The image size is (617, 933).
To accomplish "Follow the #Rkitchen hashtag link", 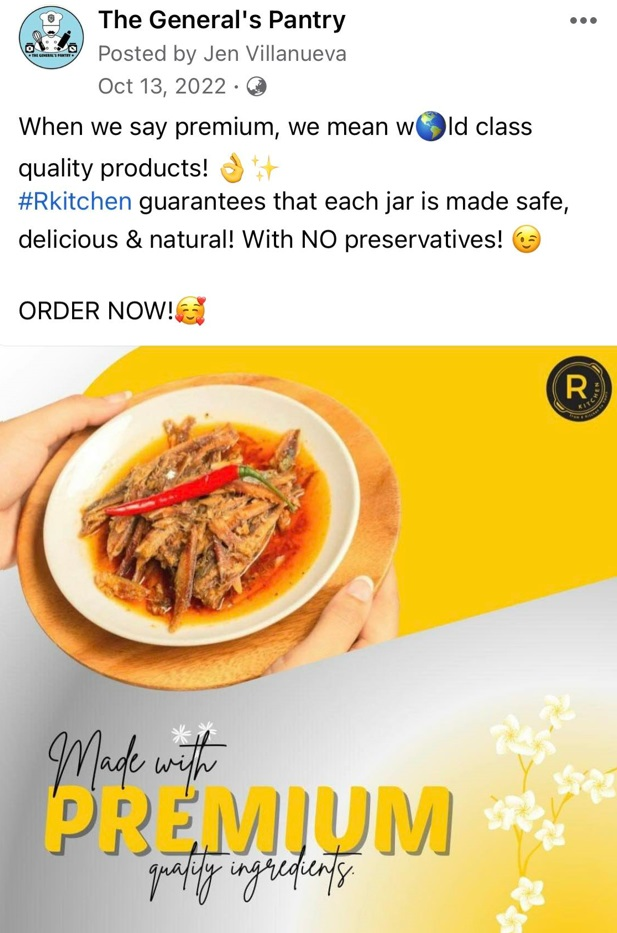I will tap(75, 203).
